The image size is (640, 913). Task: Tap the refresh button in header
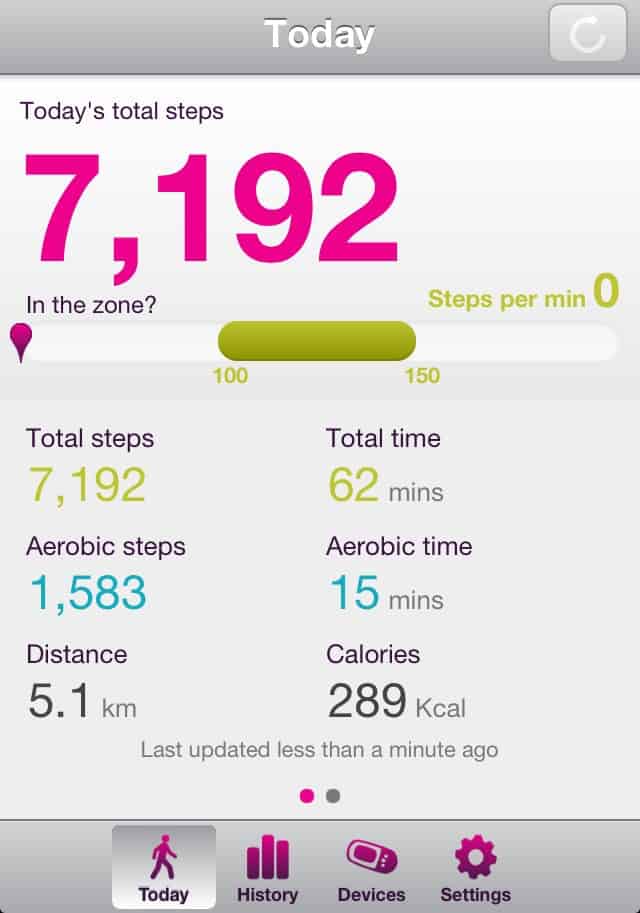click(x=587, y=33)
